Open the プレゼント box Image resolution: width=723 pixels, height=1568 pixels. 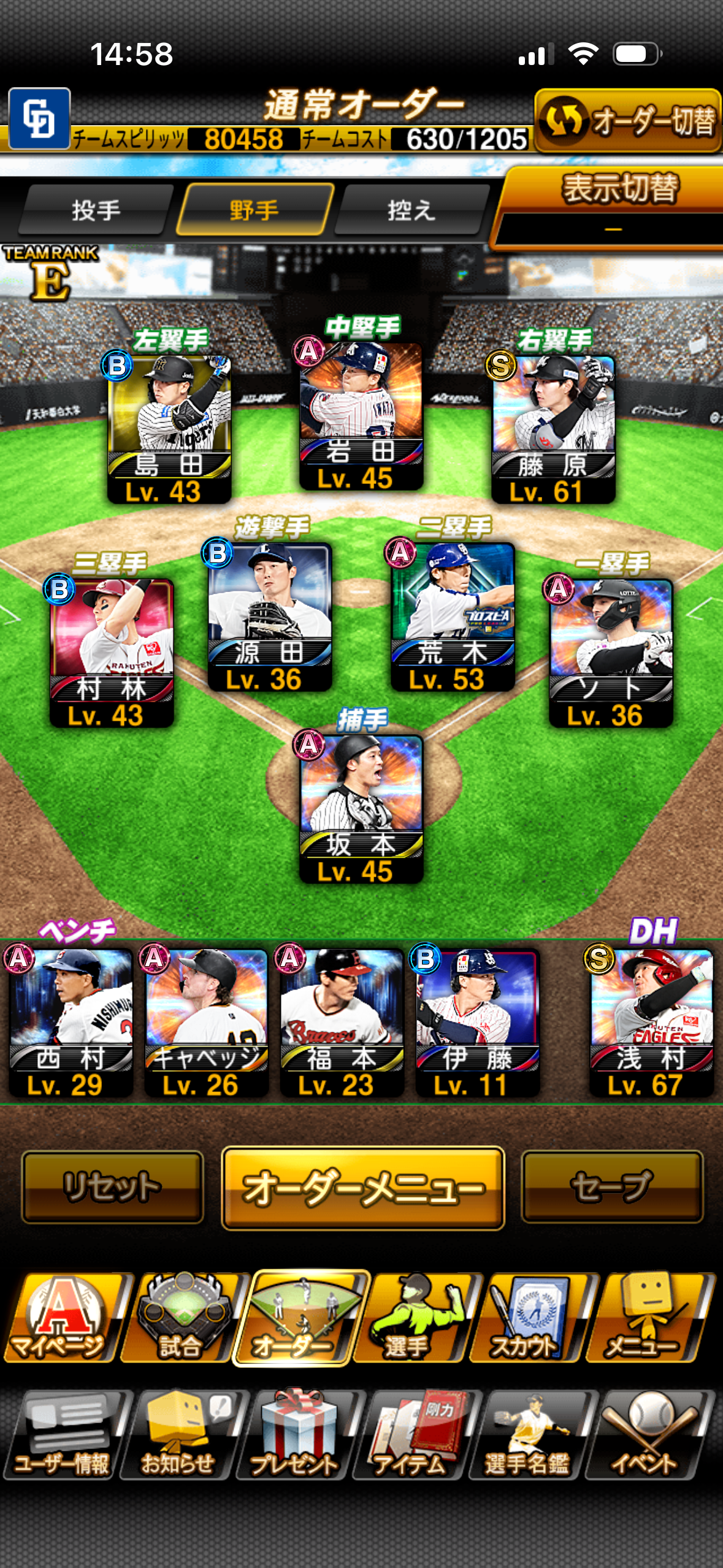click(x=297, y=1435)
